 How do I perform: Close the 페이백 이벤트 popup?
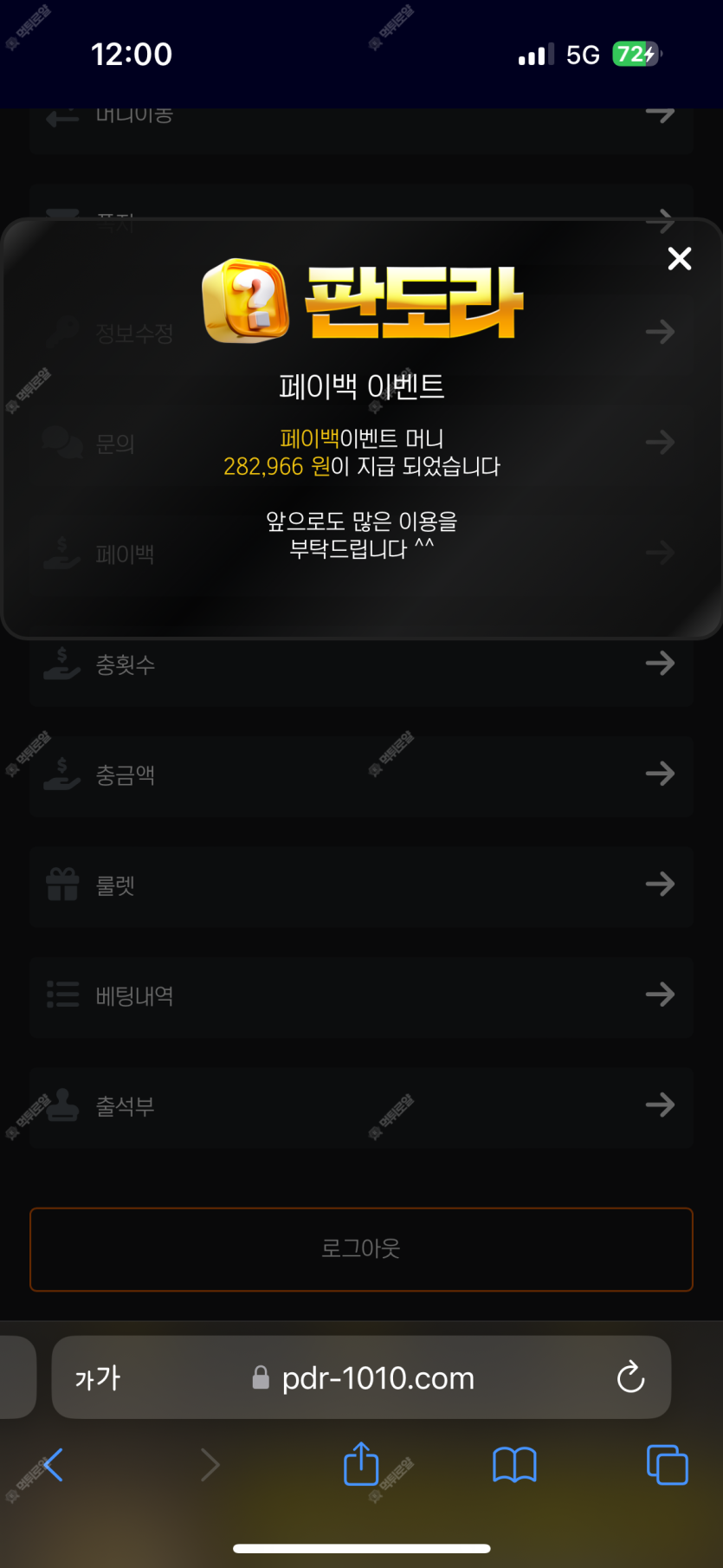click(680, 258)
